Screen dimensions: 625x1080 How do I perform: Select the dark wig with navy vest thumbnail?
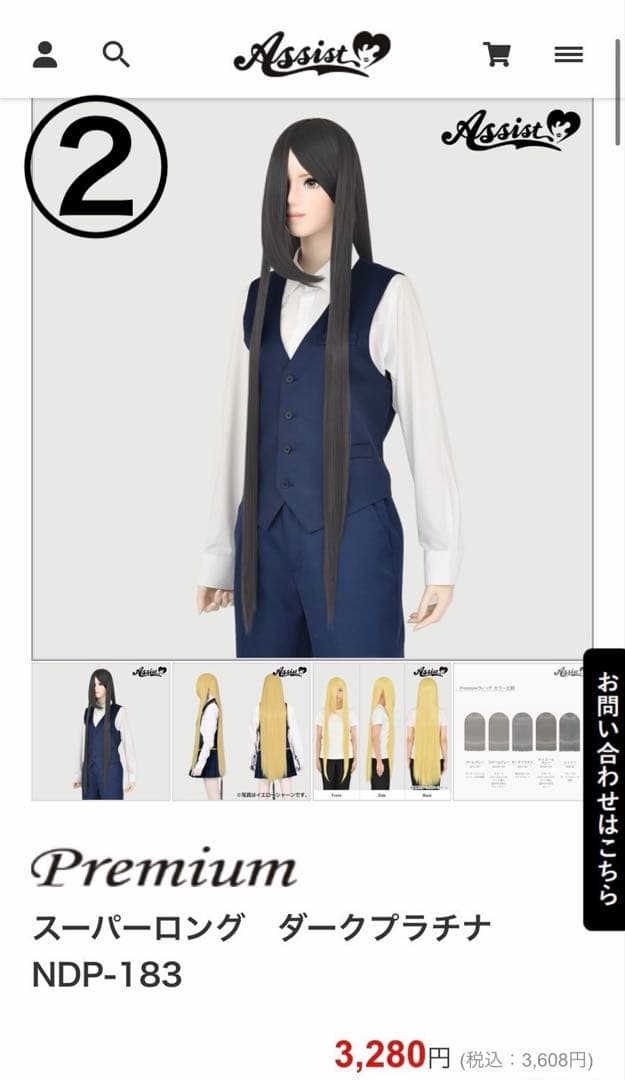point(101,731)
